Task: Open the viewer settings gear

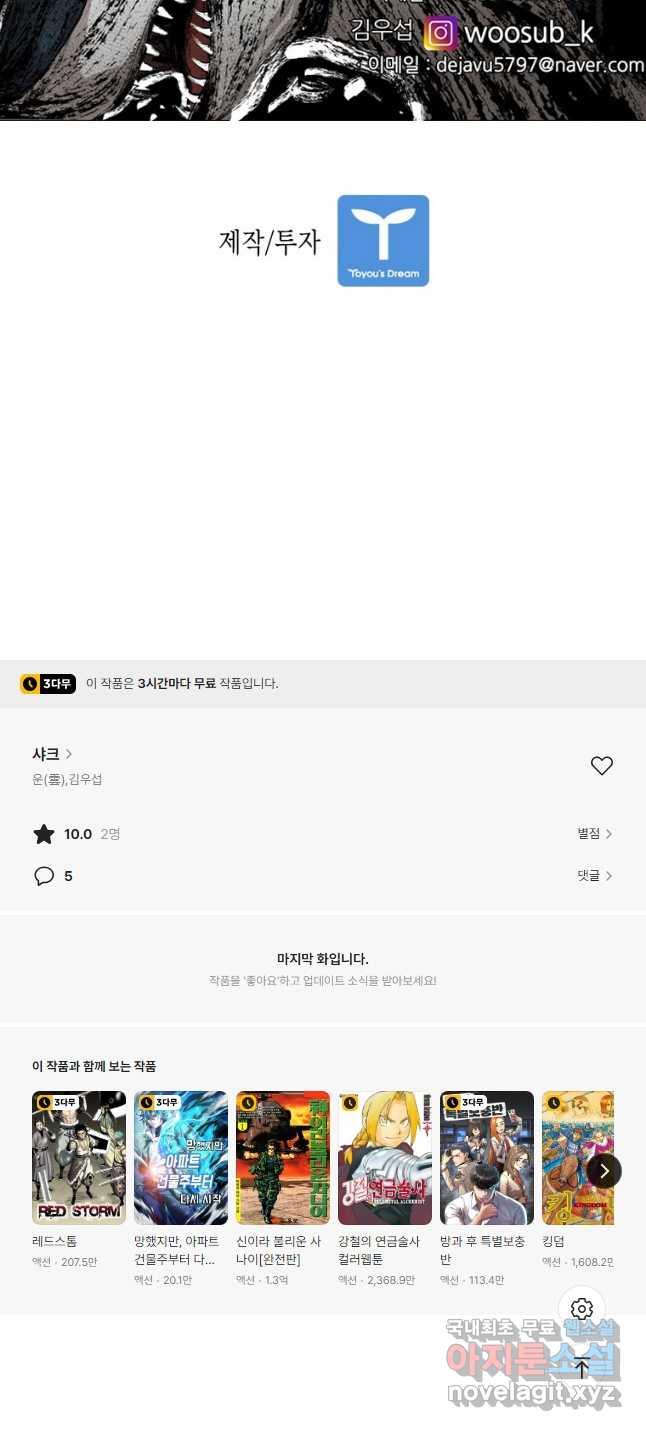Action: click(582, 1309)
